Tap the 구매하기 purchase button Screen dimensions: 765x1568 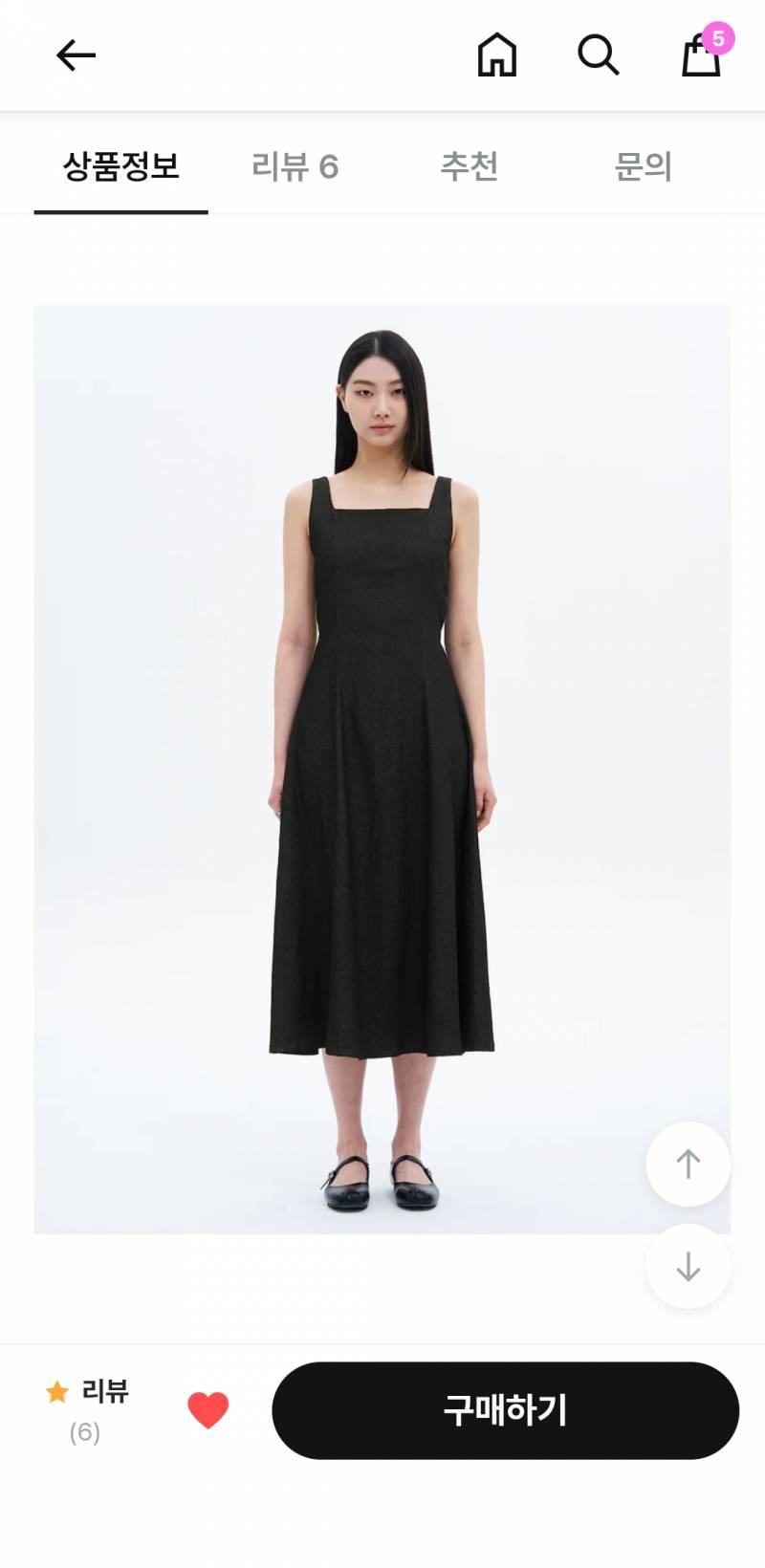[506, 1410]
